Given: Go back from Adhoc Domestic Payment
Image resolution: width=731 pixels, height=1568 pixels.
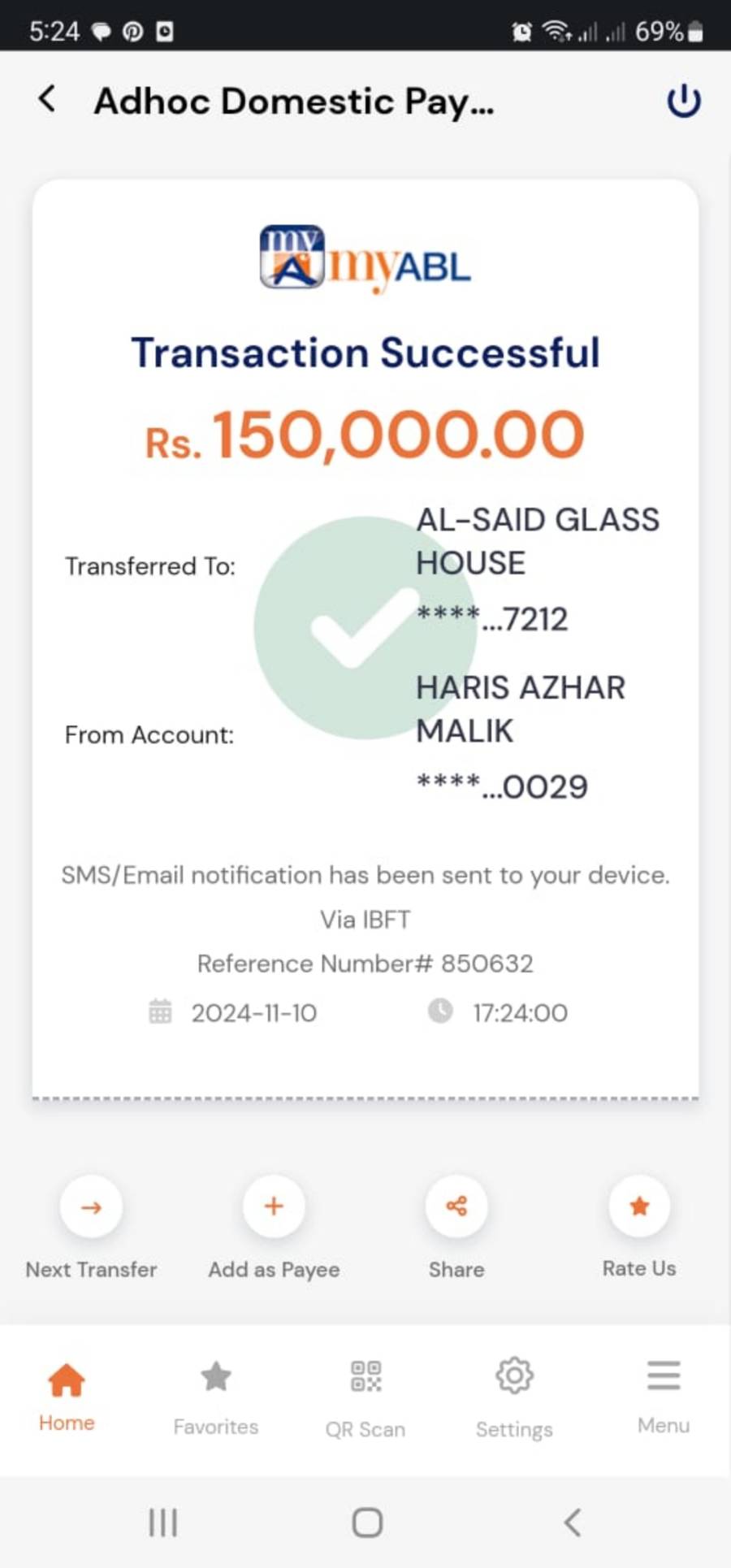Looking at the screenshot, I should 47,100.
